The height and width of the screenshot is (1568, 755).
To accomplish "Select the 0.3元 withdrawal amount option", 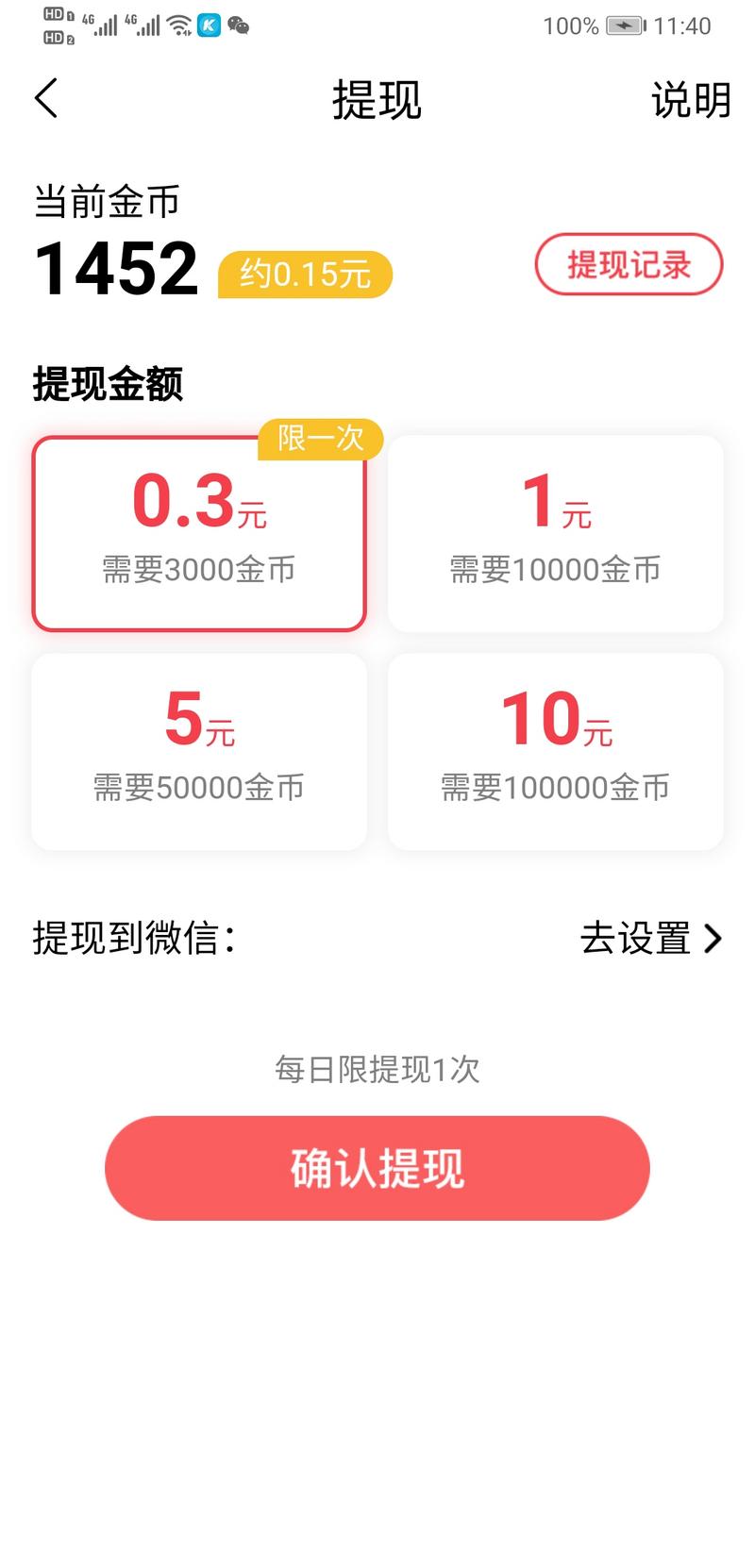I will 199,533.
